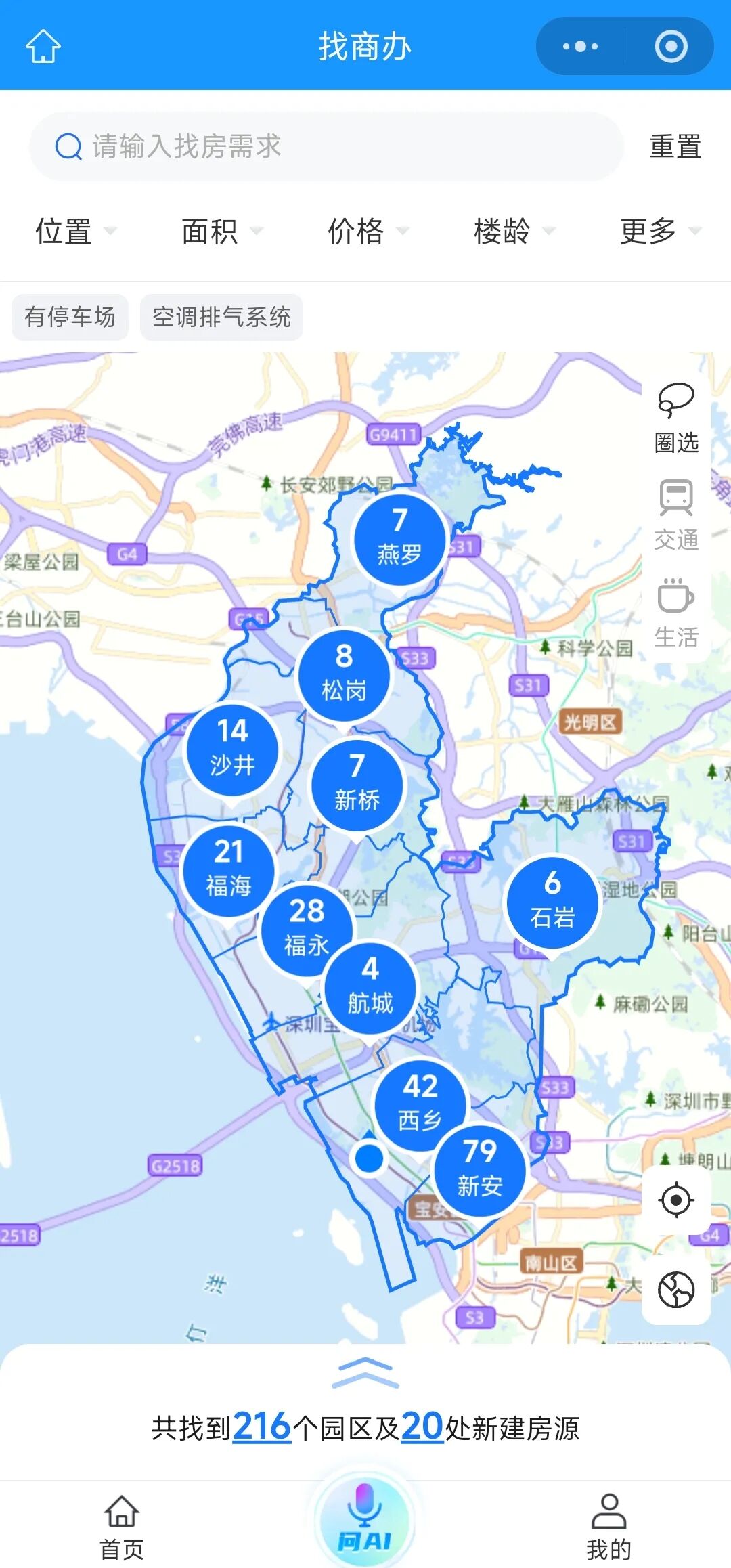The height and width of the screenshot is (1568, 731).
Task: Select the 空调排气系统 chip
Action: click(x=221, y=317)
